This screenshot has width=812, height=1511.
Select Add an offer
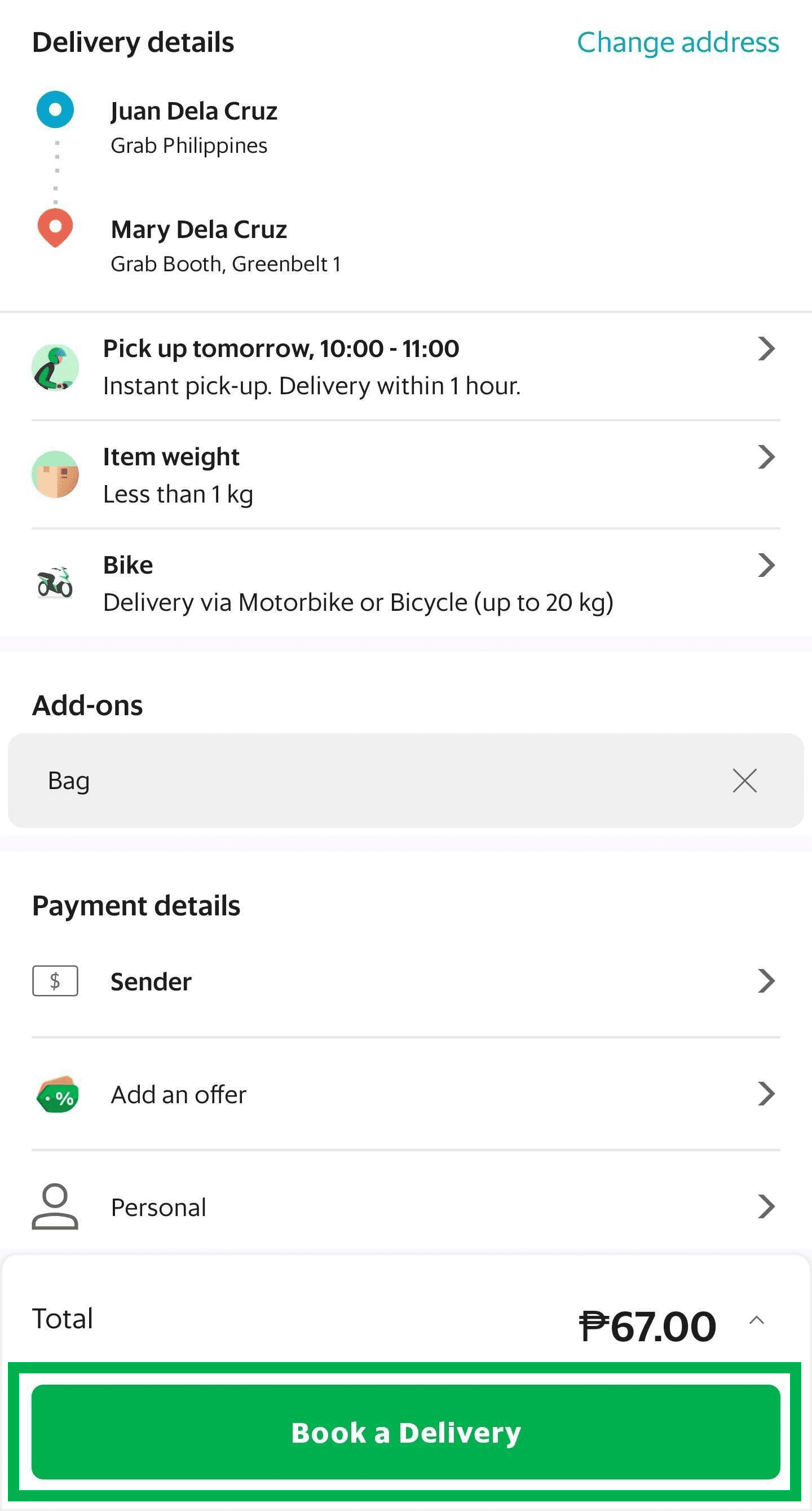coord(405,1094)
